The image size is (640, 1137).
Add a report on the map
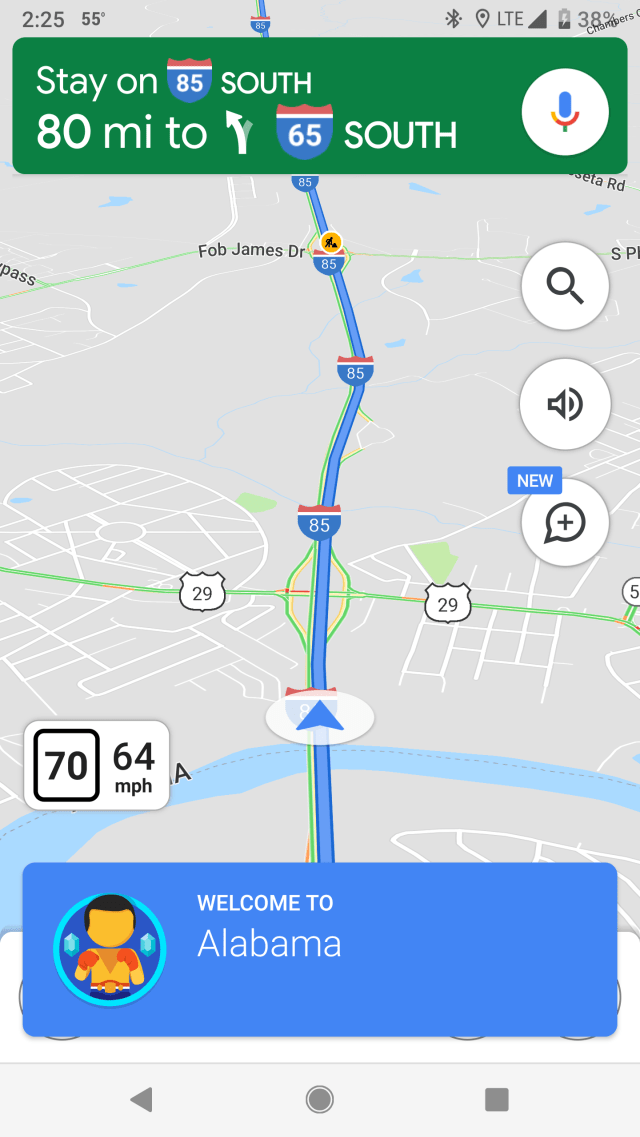click(x=565, y=522)
